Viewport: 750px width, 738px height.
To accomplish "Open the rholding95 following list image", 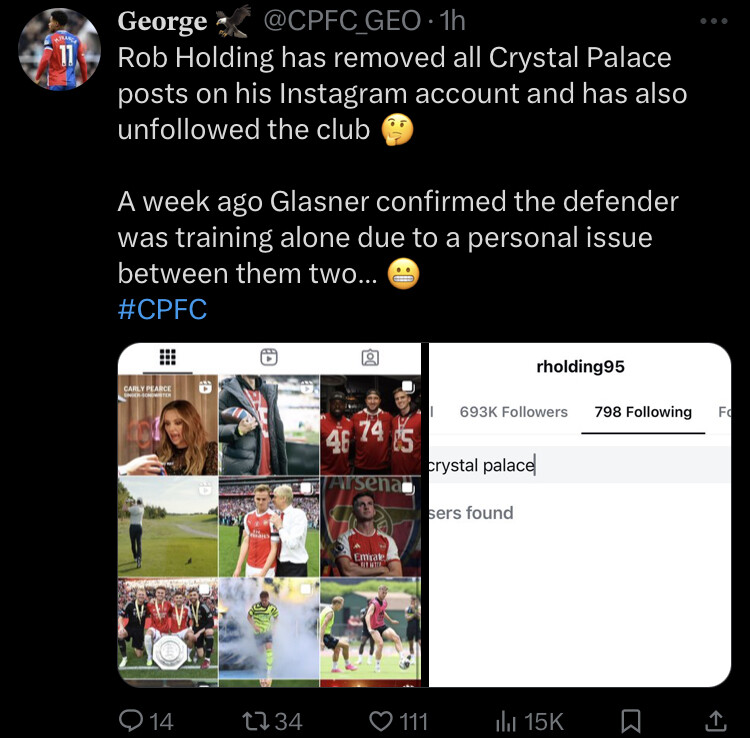I will [x=580, y=514].
